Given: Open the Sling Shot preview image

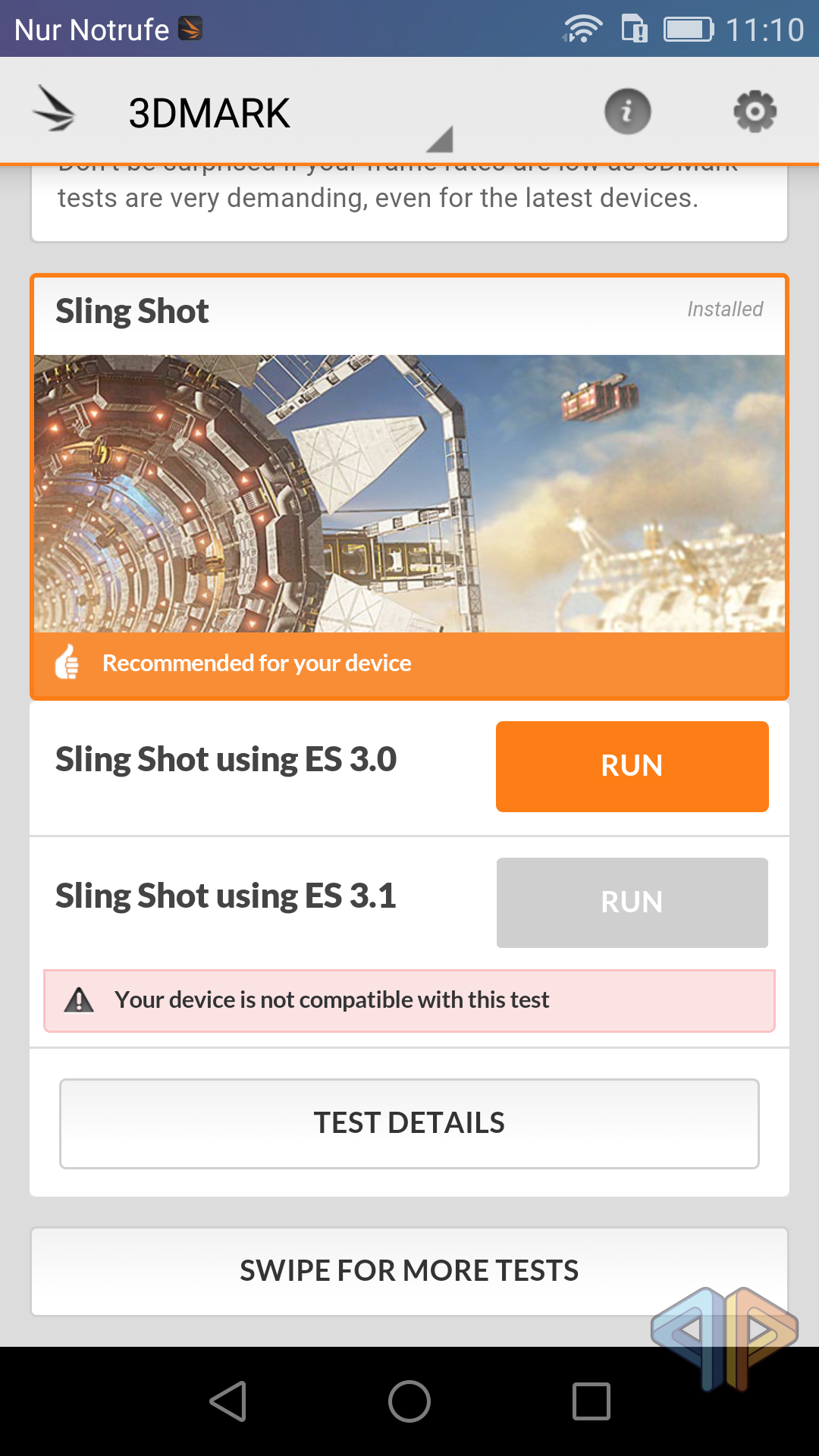Looking at the screenshot, I should click(x=409, y=493).
